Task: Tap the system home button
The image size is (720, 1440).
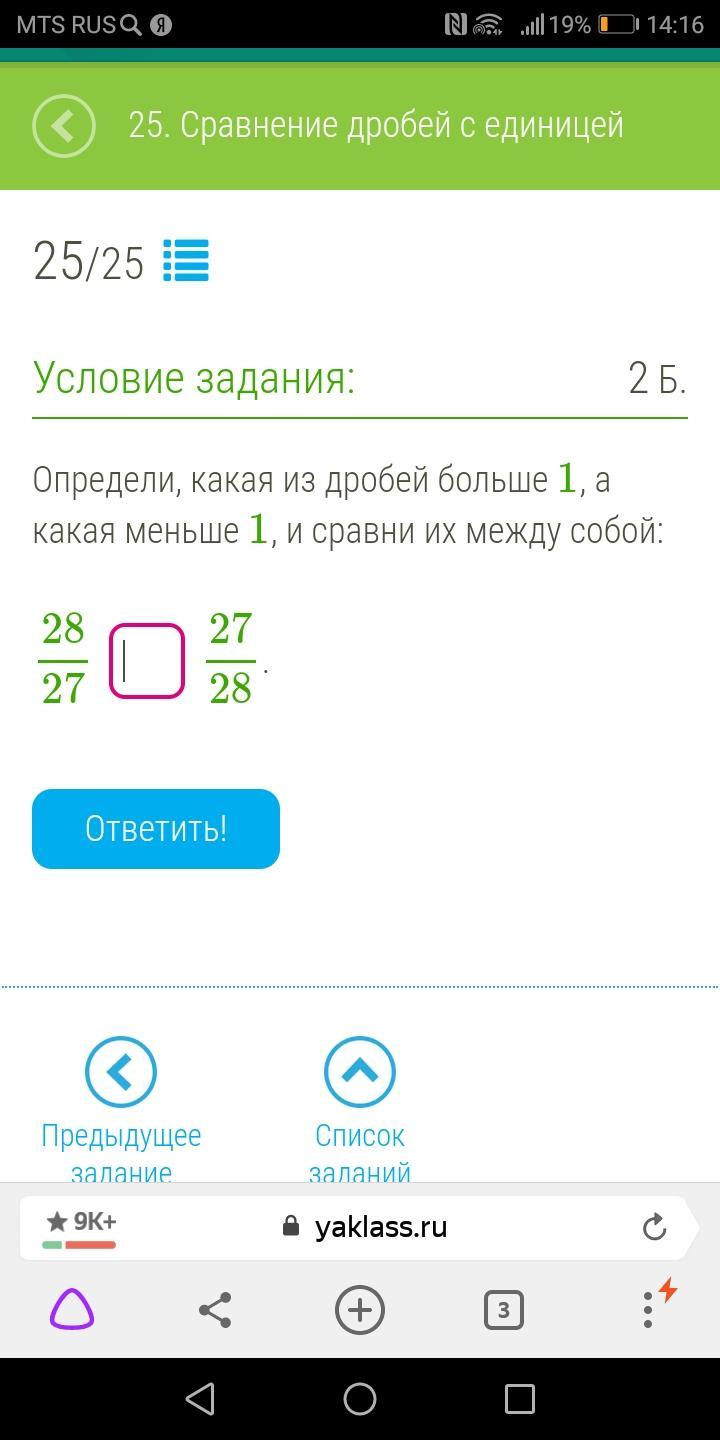Action: pos(360,1398)
